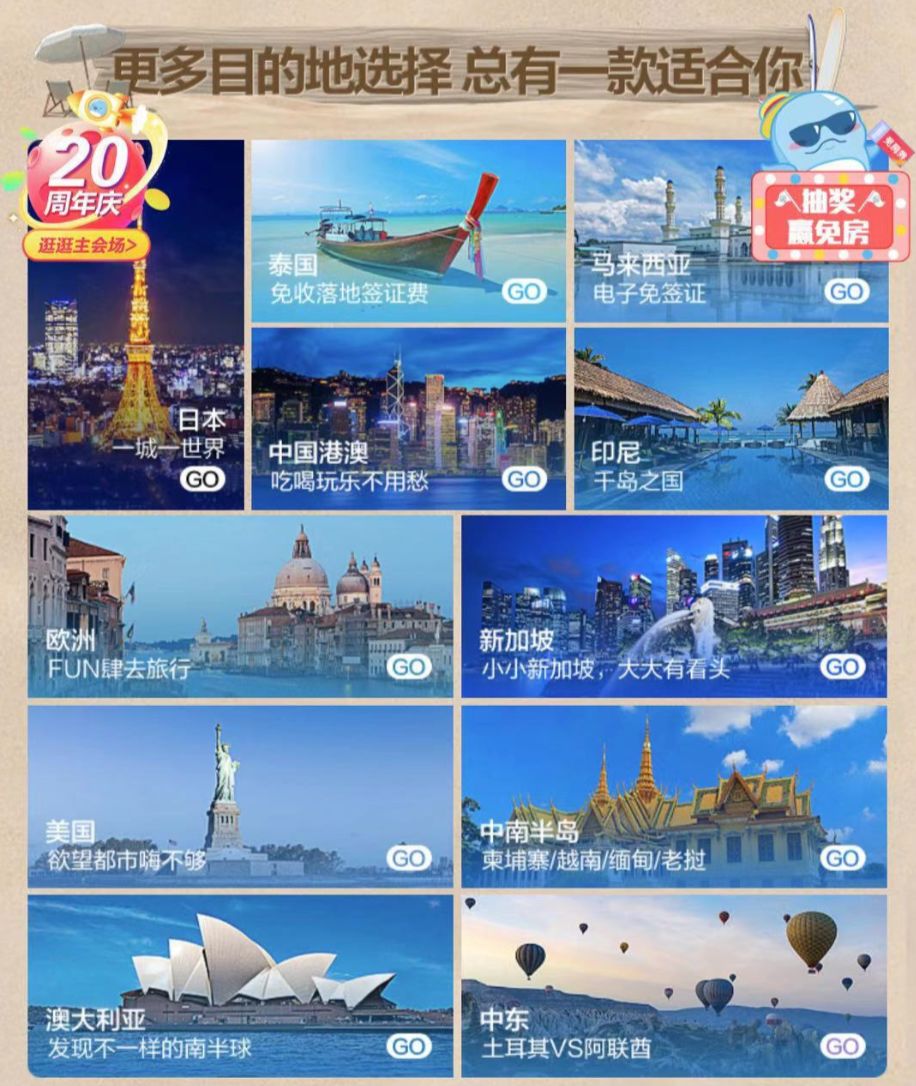Viewport: 916px width, 1086px height.
Task: Open the 印尼 千岛之国 tile
Action: (731, 419)
